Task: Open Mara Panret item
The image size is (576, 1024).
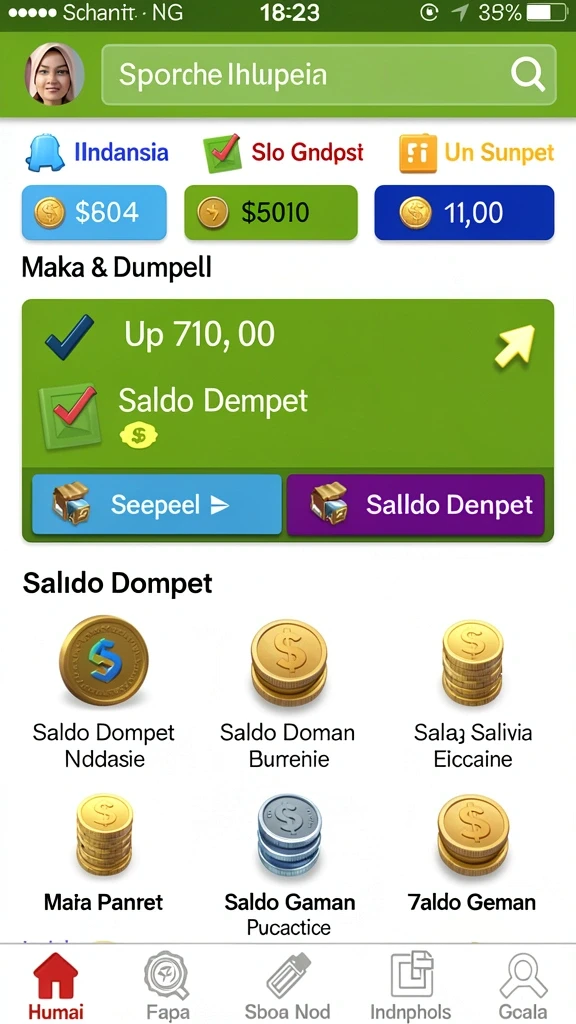Action: pos(104,854)
